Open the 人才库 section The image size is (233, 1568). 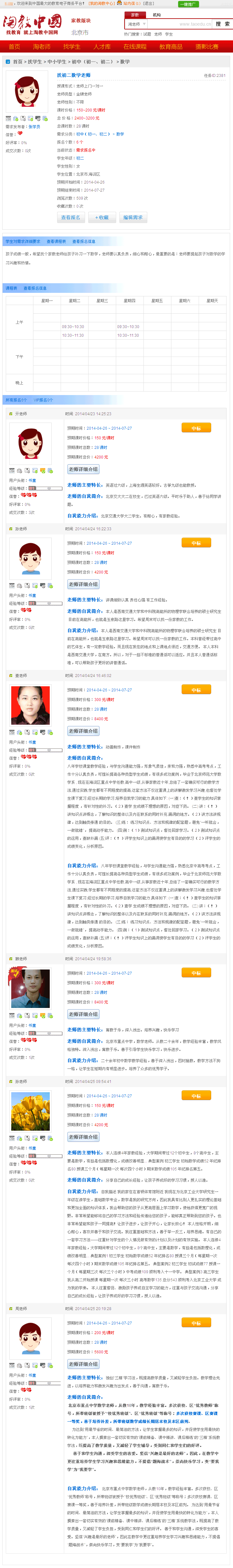pyautogui.click(x=102, y=47)
